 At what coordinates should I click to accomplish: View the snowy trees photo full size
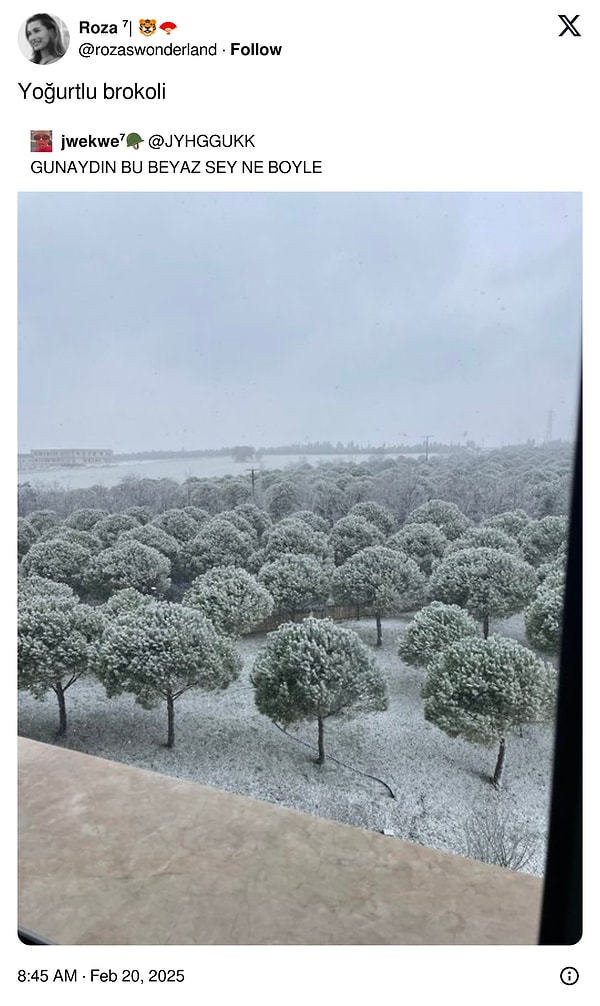(299, 567)
